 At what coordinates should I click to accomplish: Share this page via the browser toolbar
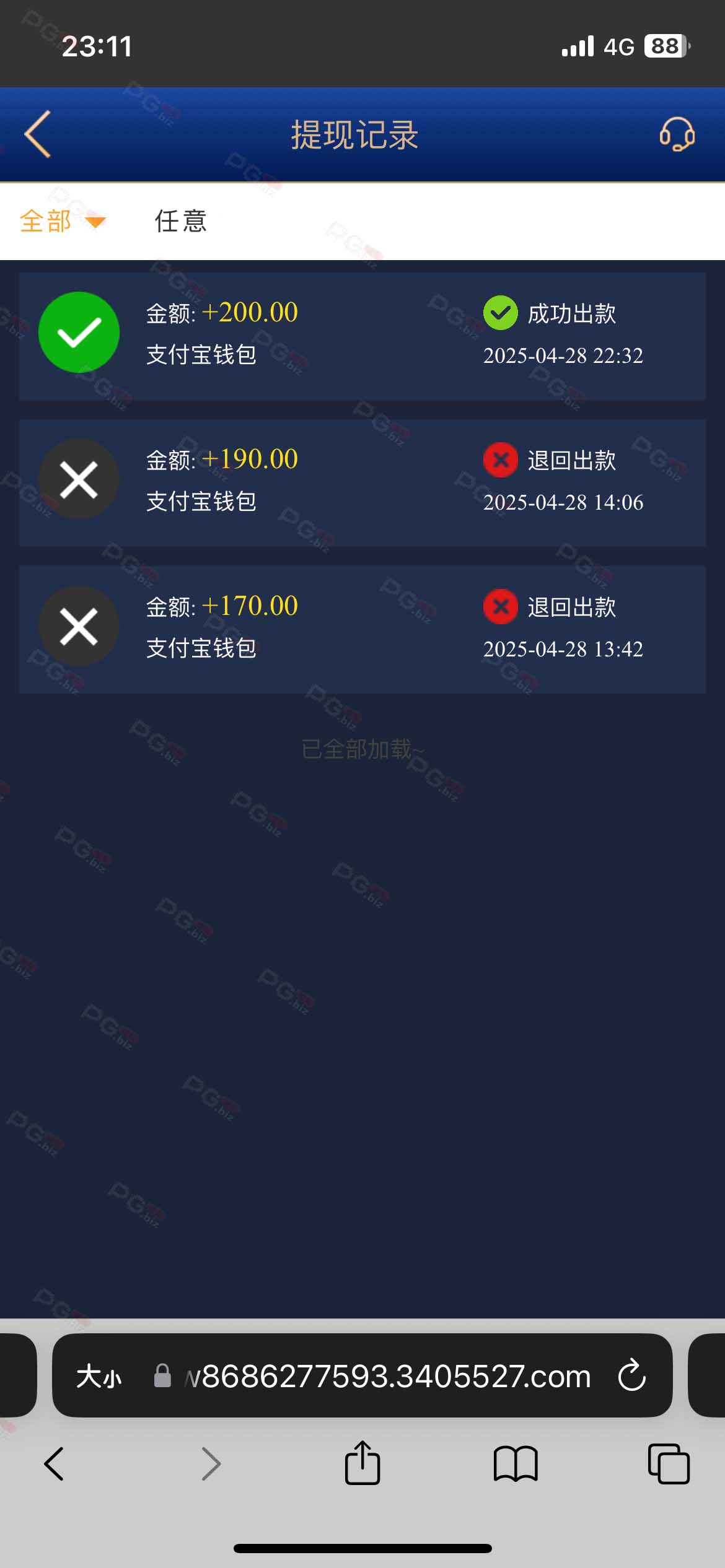(x=362, y=1463)
